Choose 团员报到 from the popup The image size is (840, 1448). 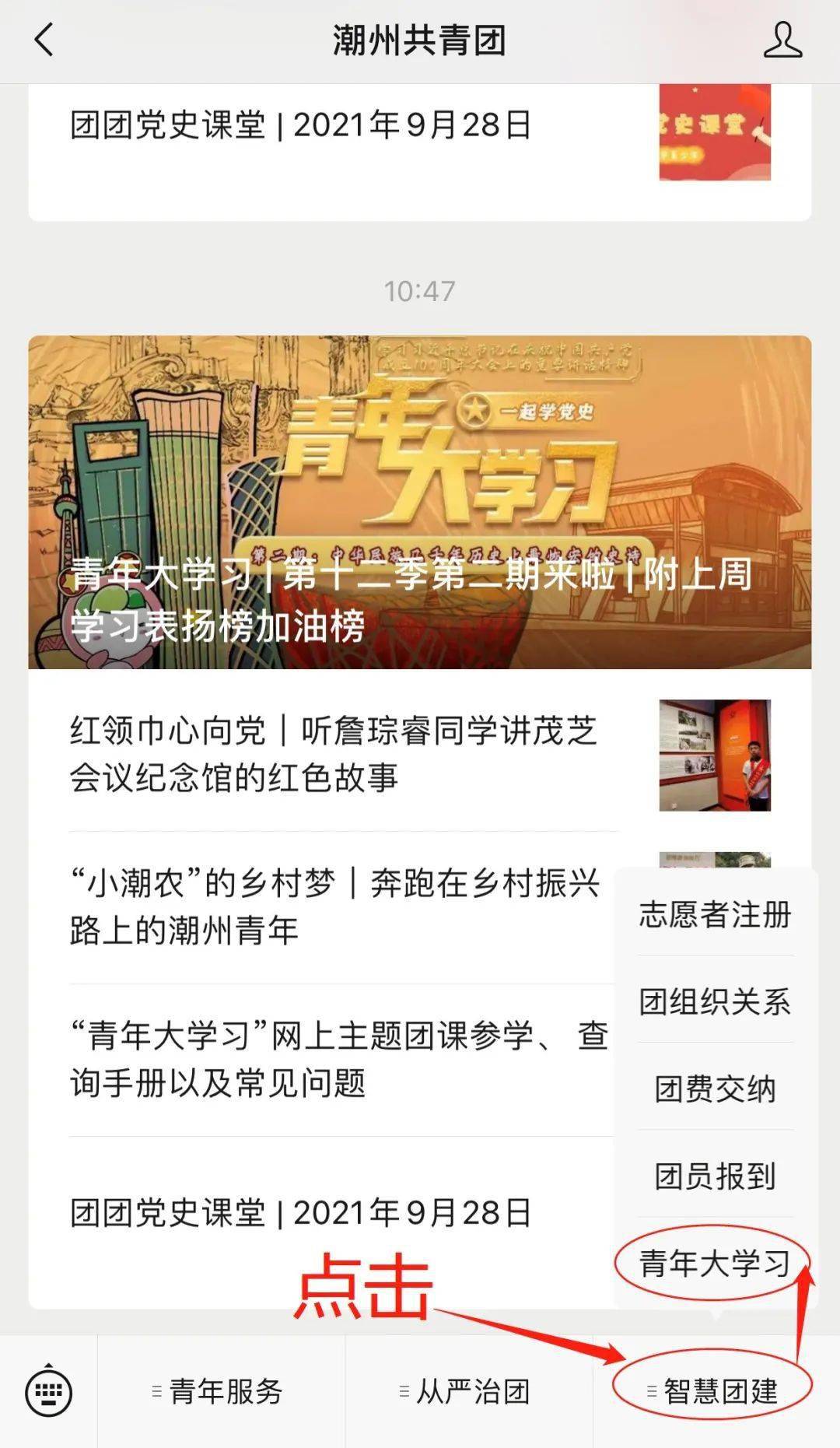(x=715, y=1176)
